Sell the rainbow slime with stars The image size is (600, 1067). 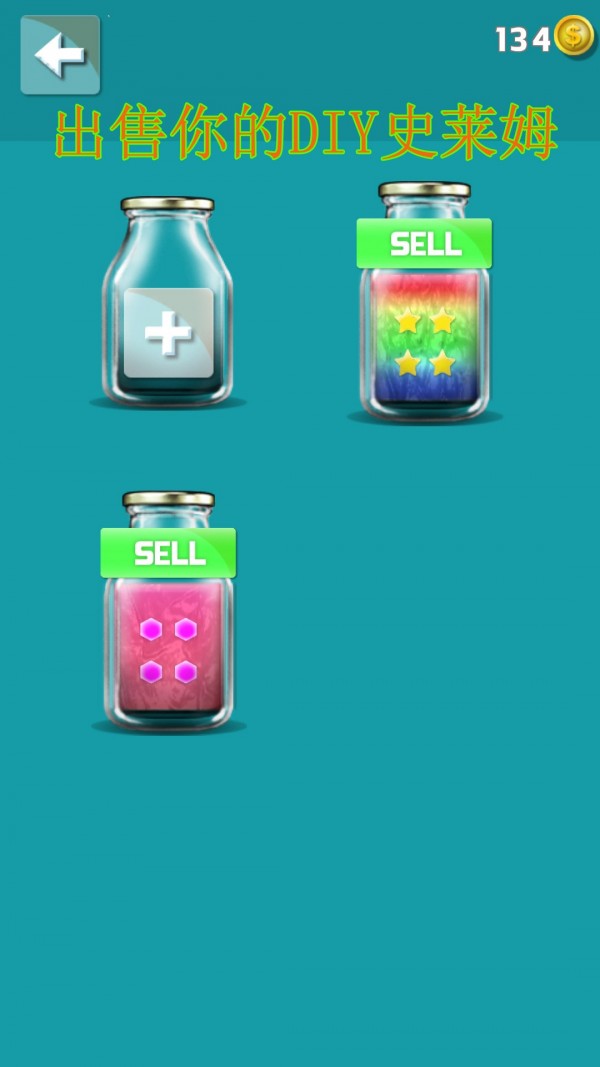pyautogui.click(x=424, y=244)
